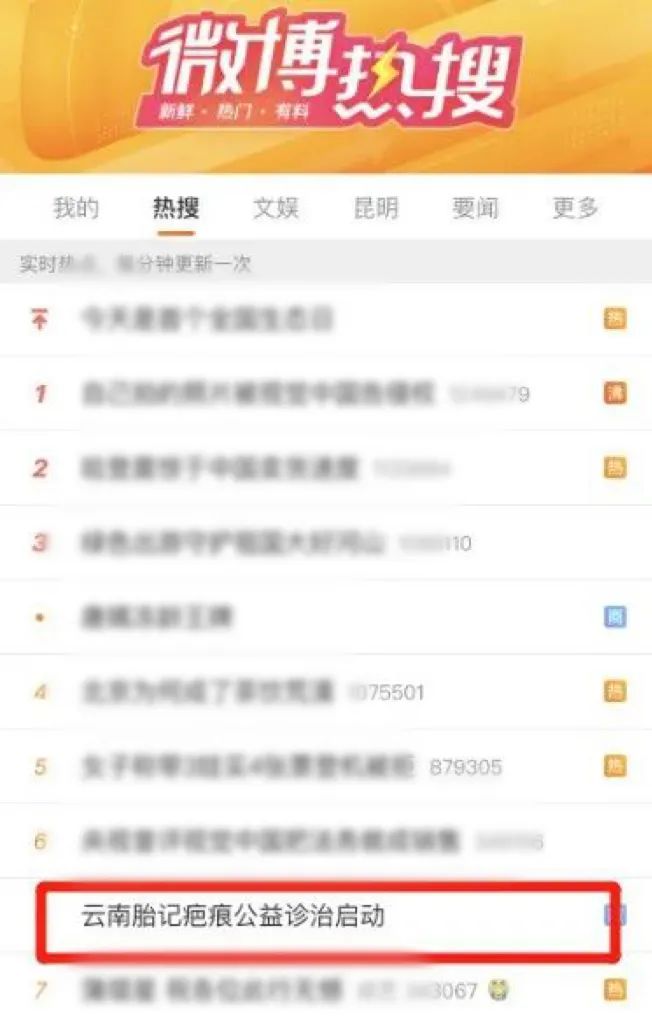Open the 文娱 tab
This screenshot has height=1024, width=652.
276,208
